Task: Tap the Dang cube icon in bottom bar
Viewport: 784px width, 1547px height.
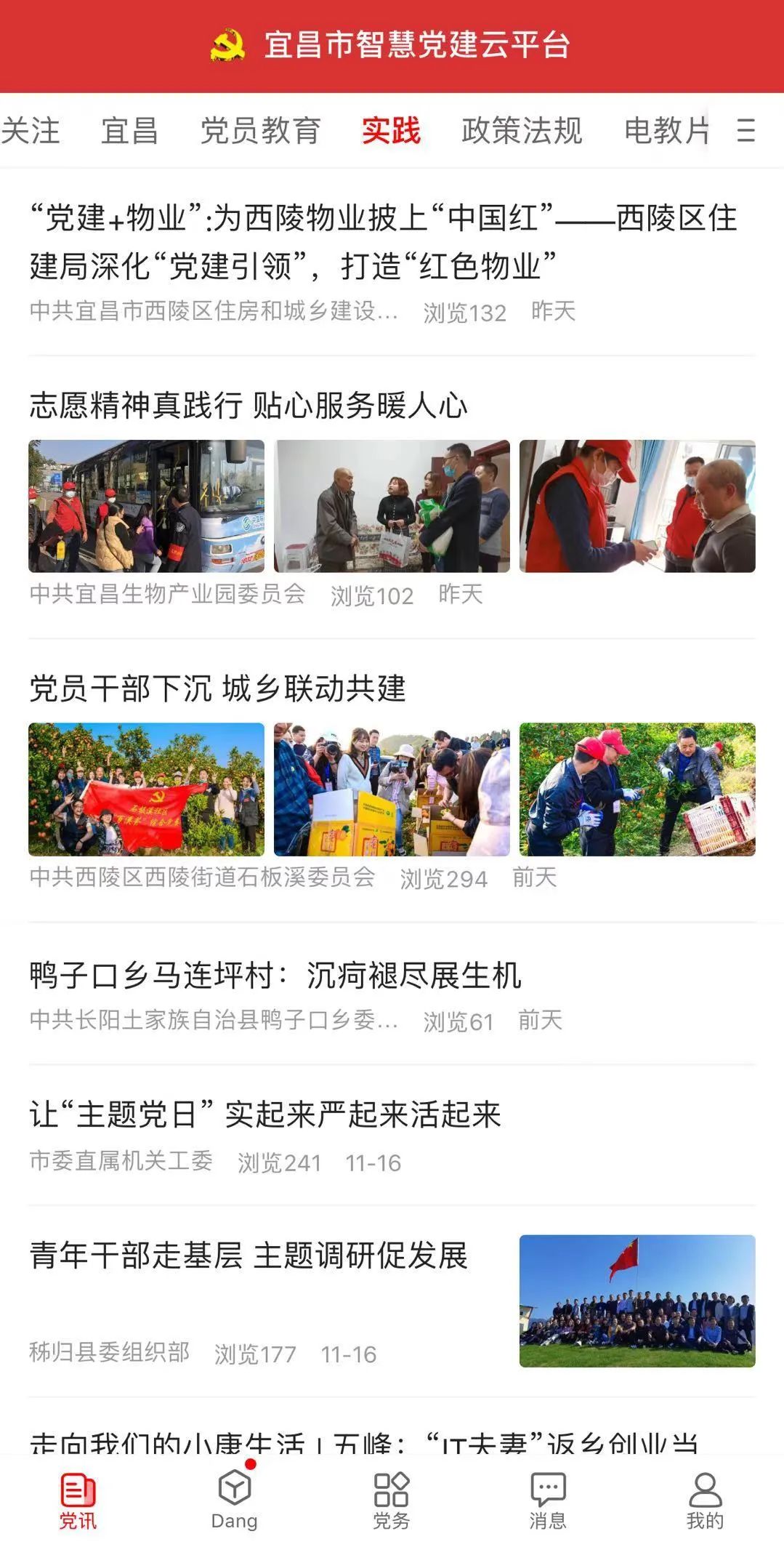Action: click(x=234, y=1486)
